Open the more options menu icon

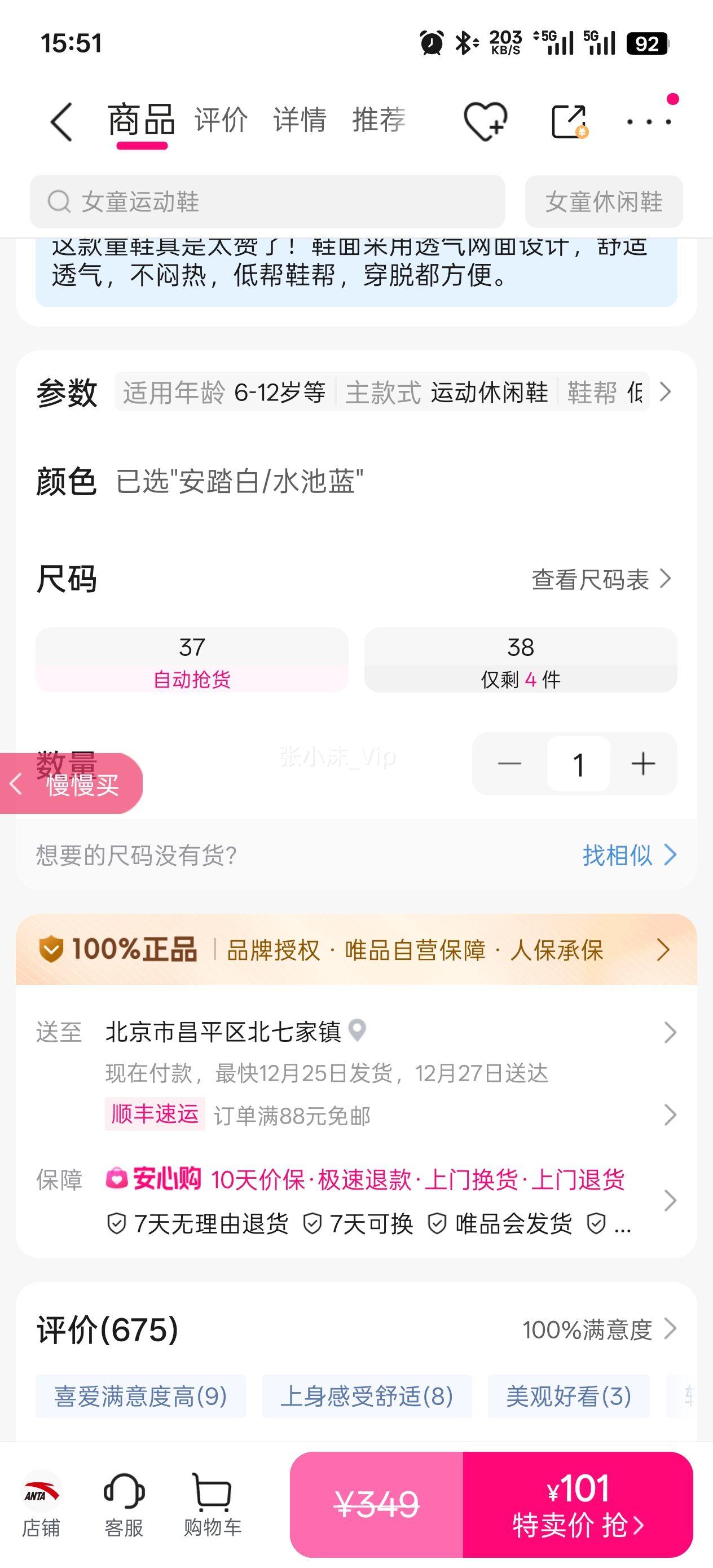[647, 120]
